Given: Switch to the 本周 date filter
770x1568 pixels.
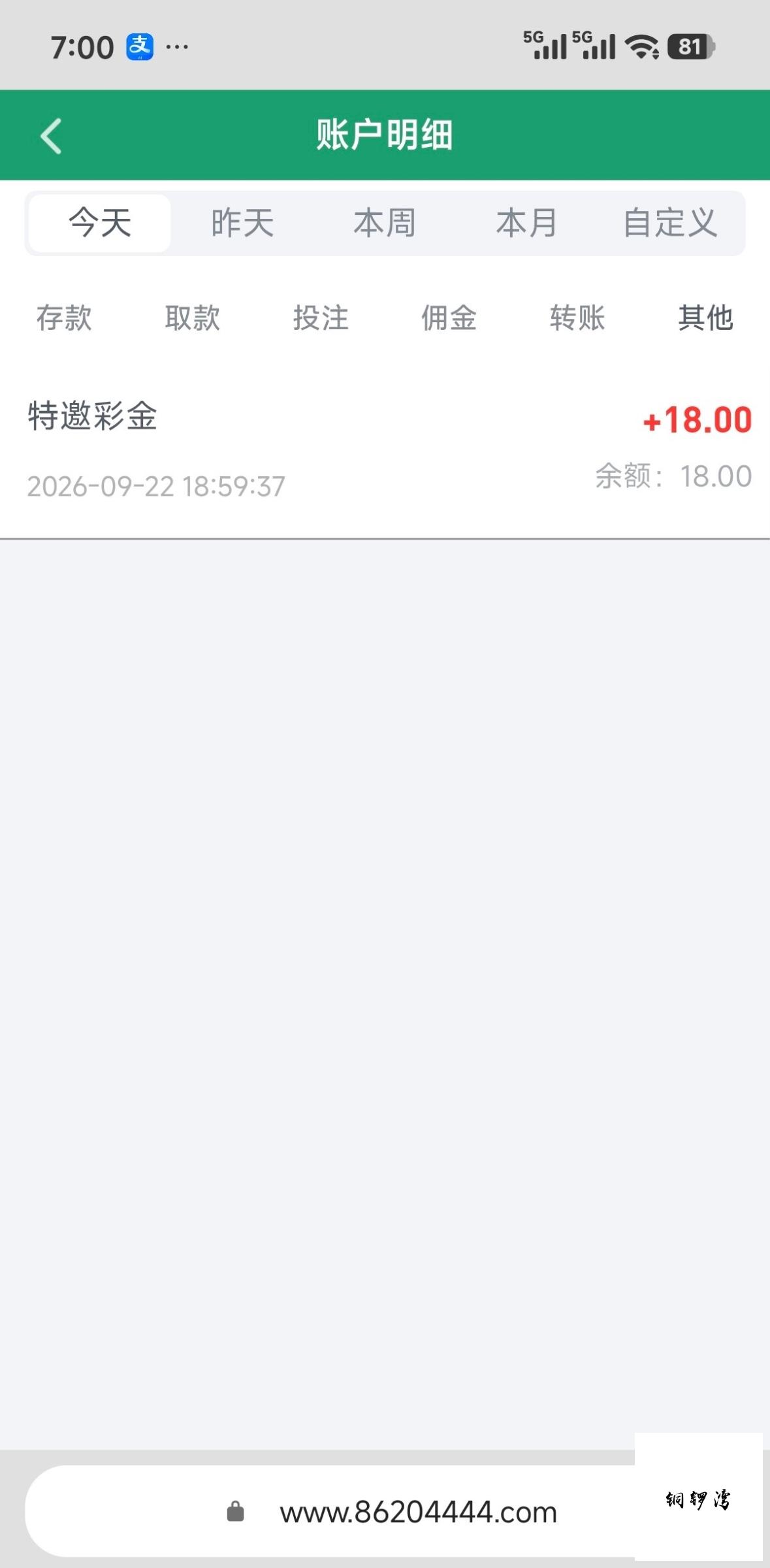Looking at the screenshot, I should tap(385, 223).
